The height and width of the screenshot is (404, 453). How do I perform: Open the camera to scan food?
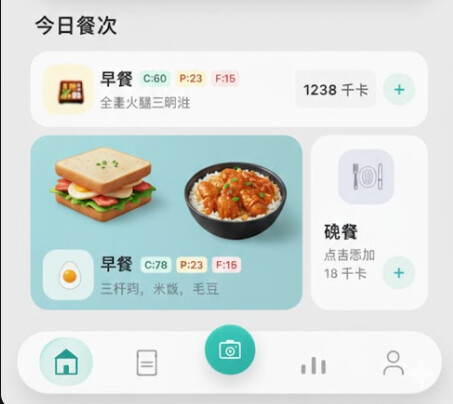[230, 350]
